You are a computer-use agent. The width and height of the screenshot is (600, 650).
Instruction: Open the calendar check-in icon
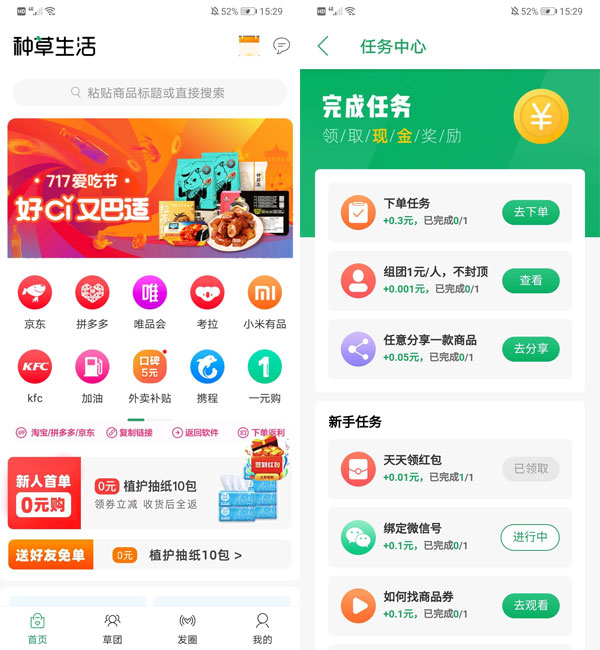click(249, 46)
